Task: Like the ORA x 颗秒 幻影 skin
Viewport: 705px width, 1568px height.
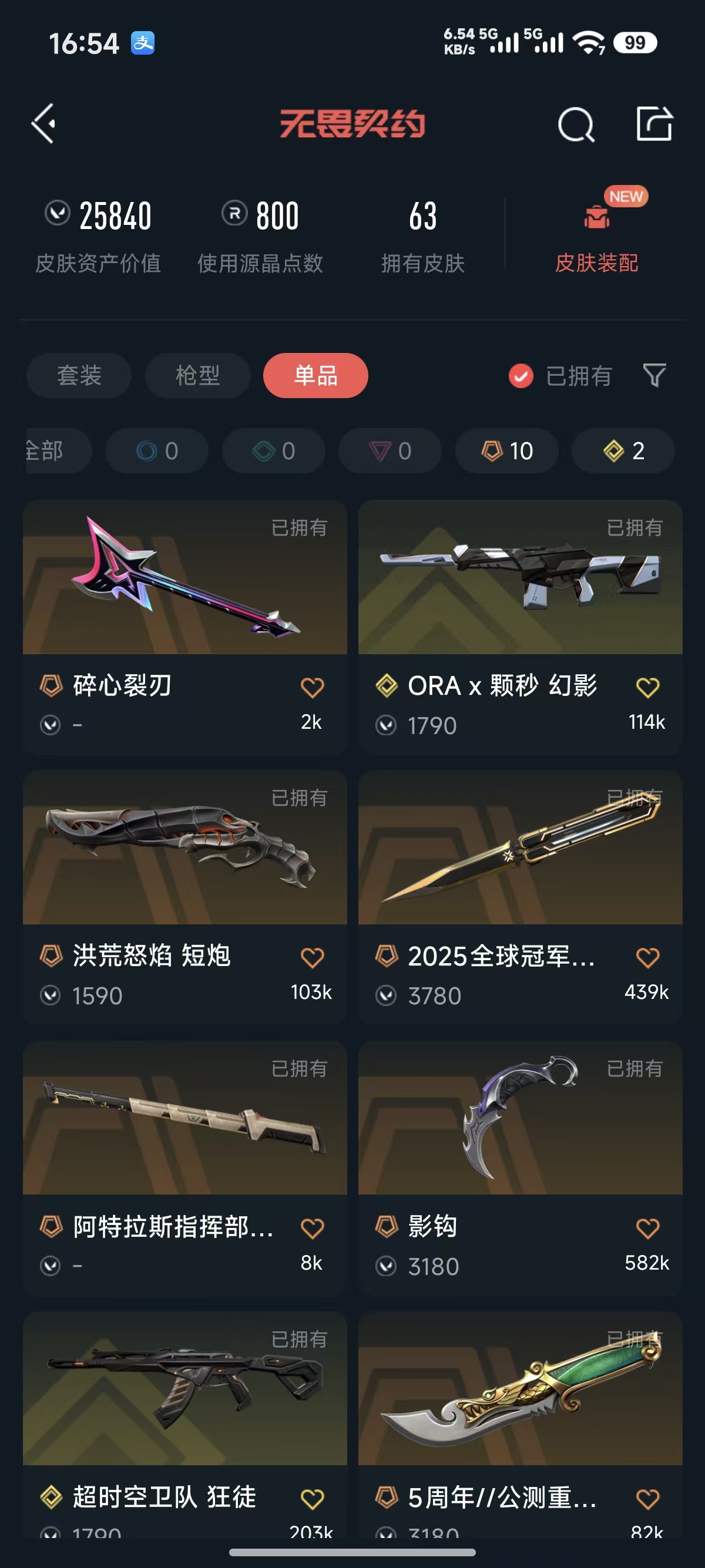Action: coord(647,688)
